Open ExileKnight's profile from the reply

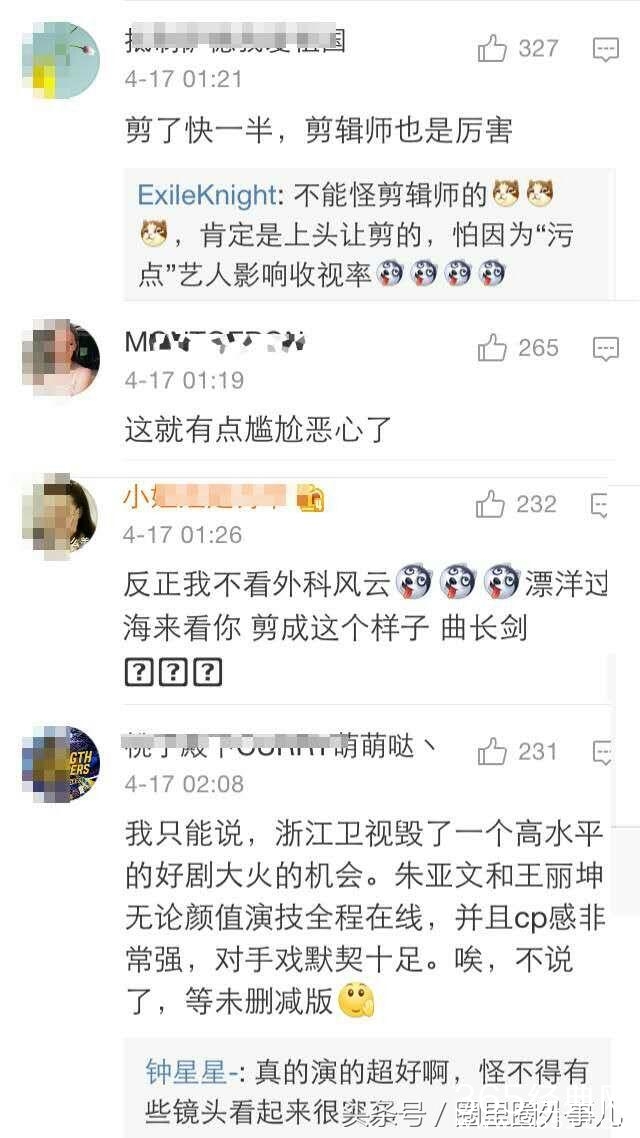click(x=206, y=194)
